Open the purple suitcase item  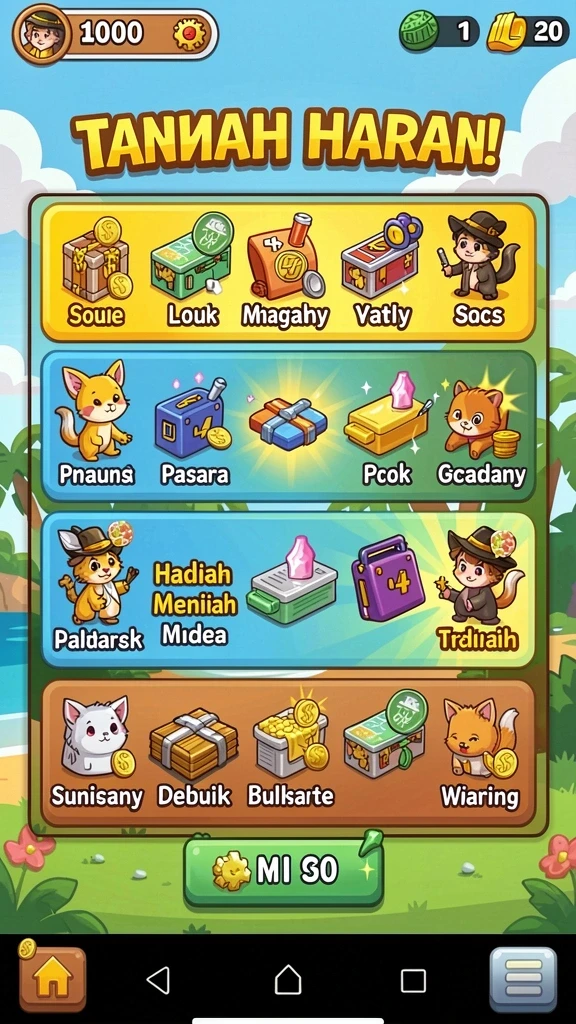389,578
